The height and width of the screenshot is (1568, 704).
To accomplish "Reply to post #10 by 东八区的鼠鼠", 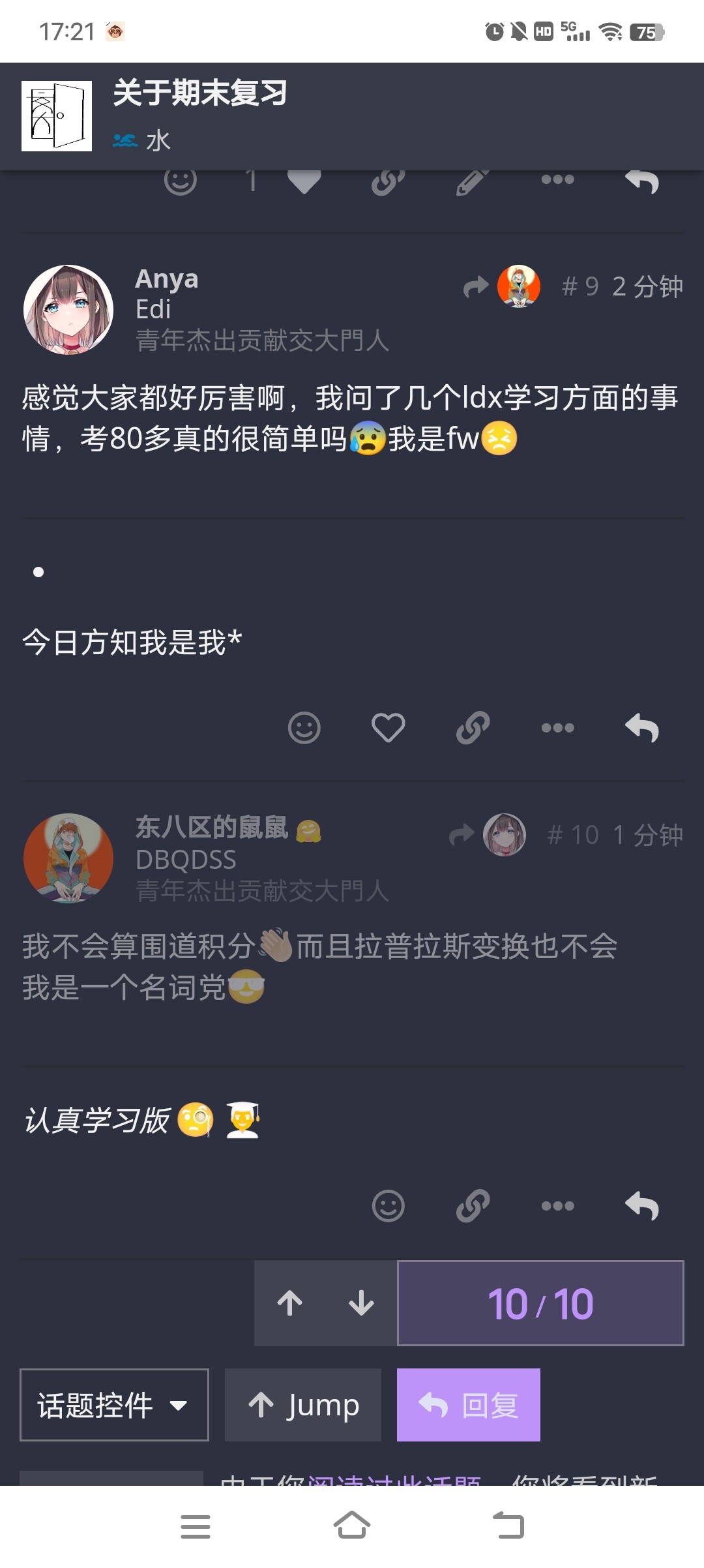I will pos(641,1206).
